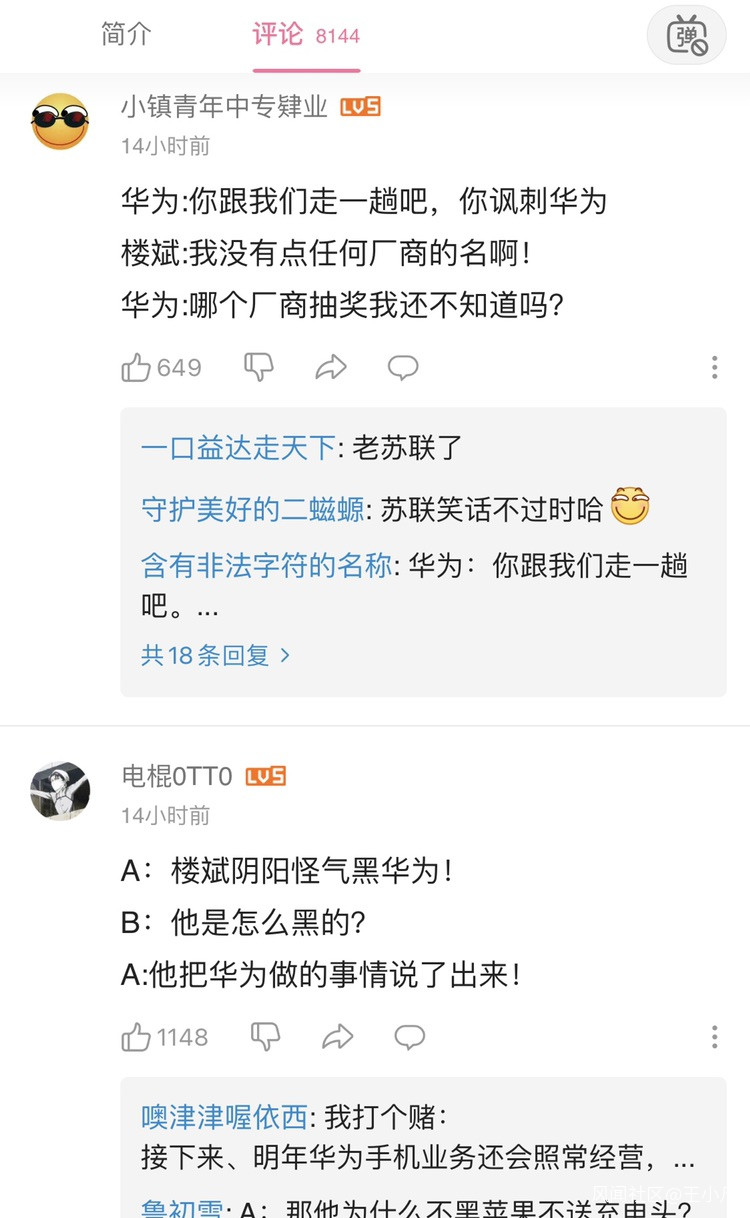Open 小镇青年中专肄业's avatar

click(60, 122)
